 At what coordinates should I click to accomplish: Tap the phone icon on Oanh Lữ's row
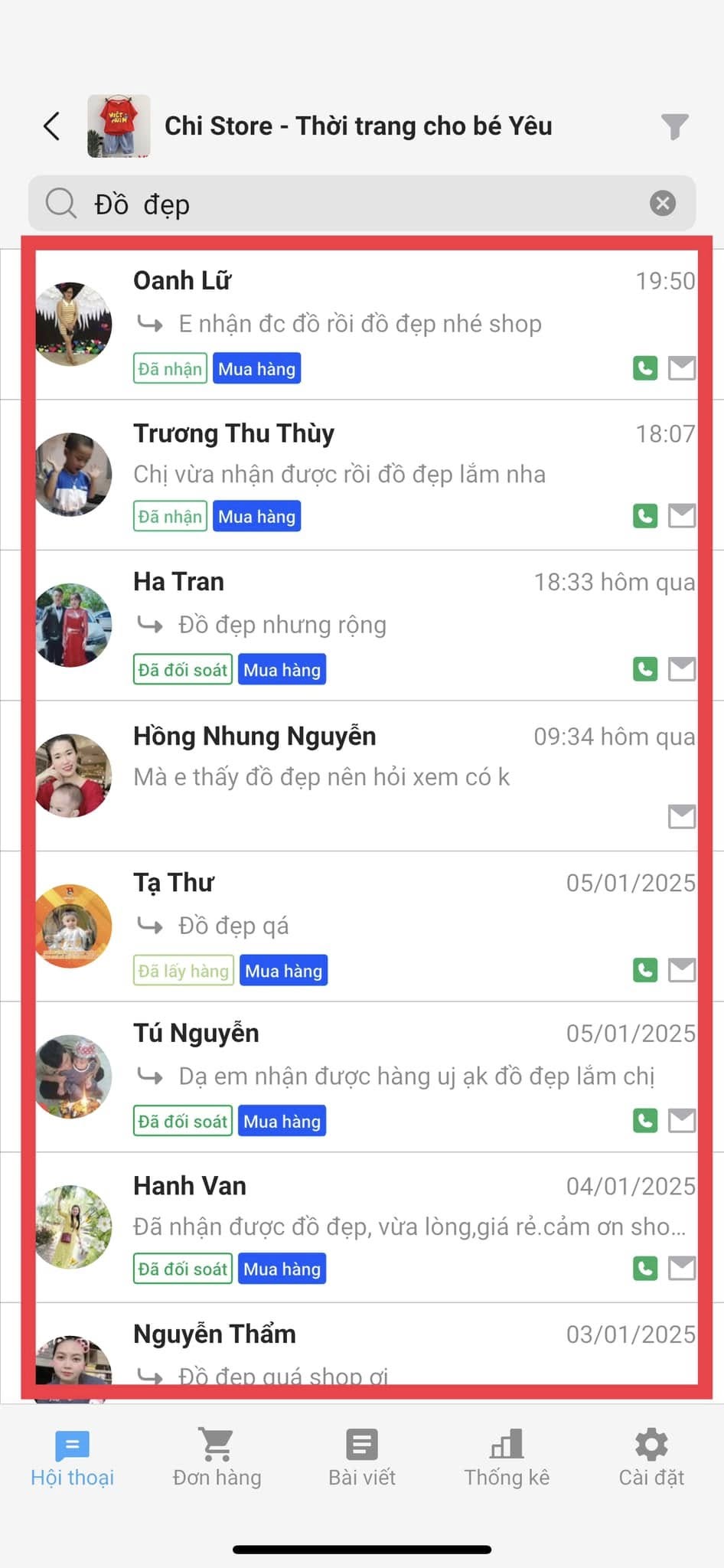coord(645,368)
